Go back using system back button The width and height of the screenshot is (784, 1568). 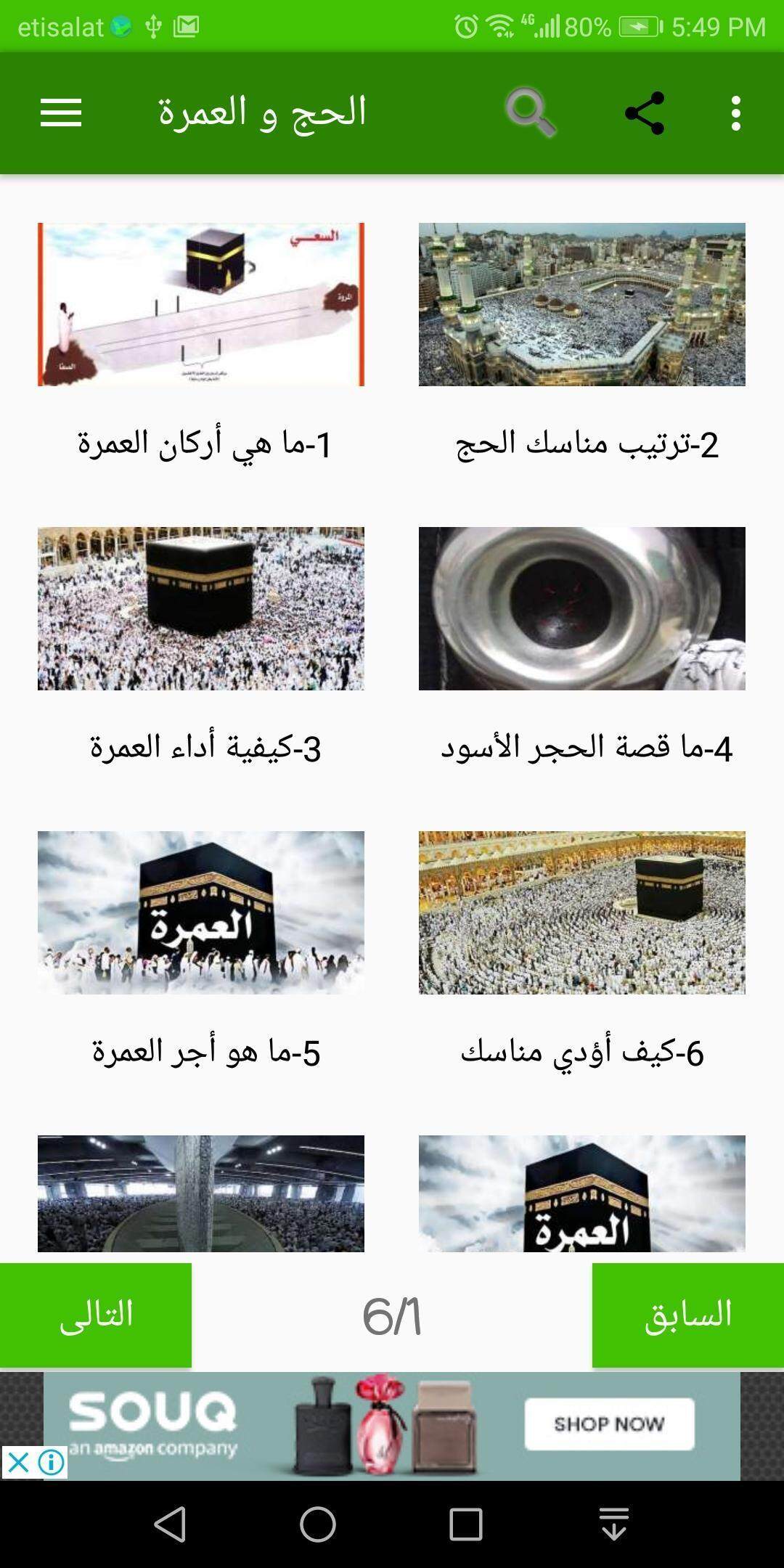pos(171,1524)
